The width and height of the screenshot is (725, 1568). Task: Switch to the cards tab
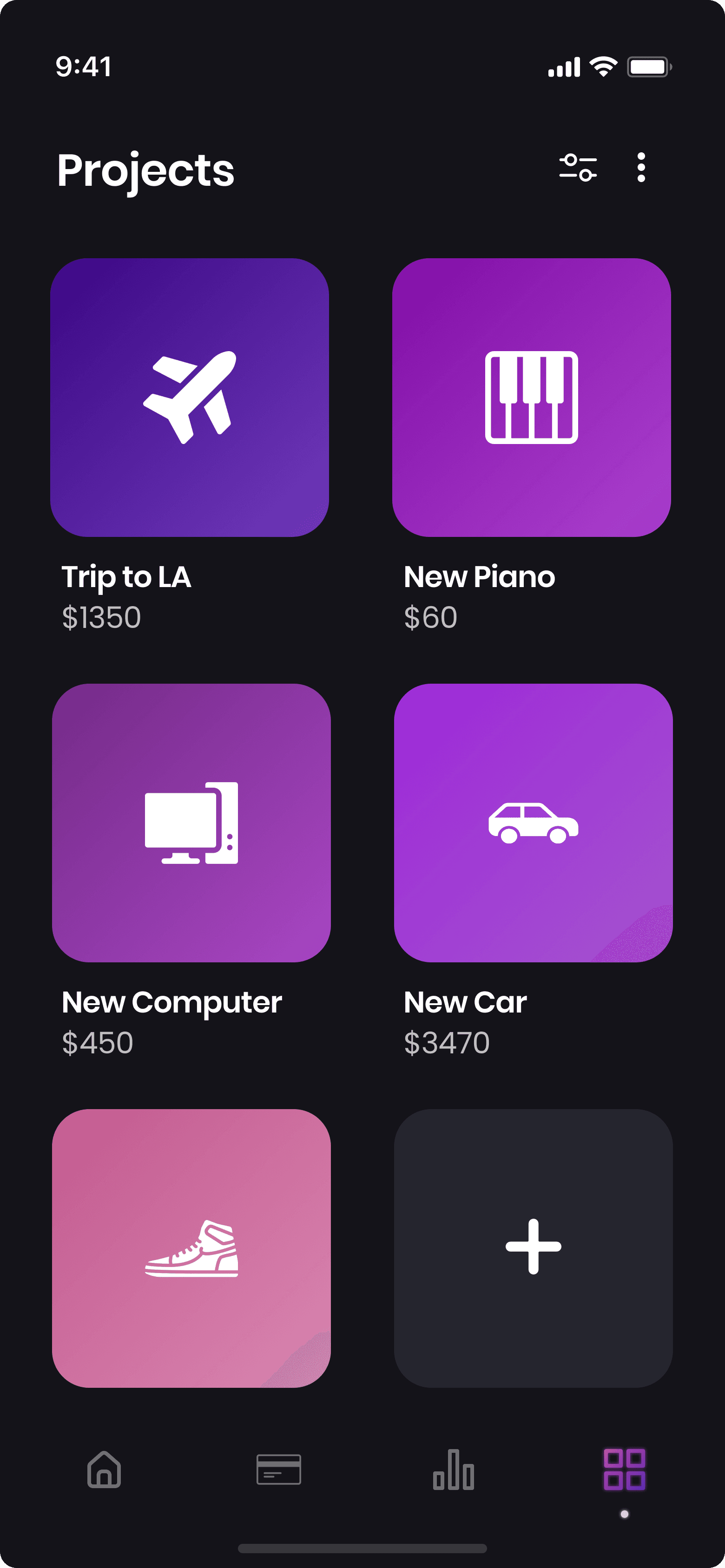pos(278,1470)
